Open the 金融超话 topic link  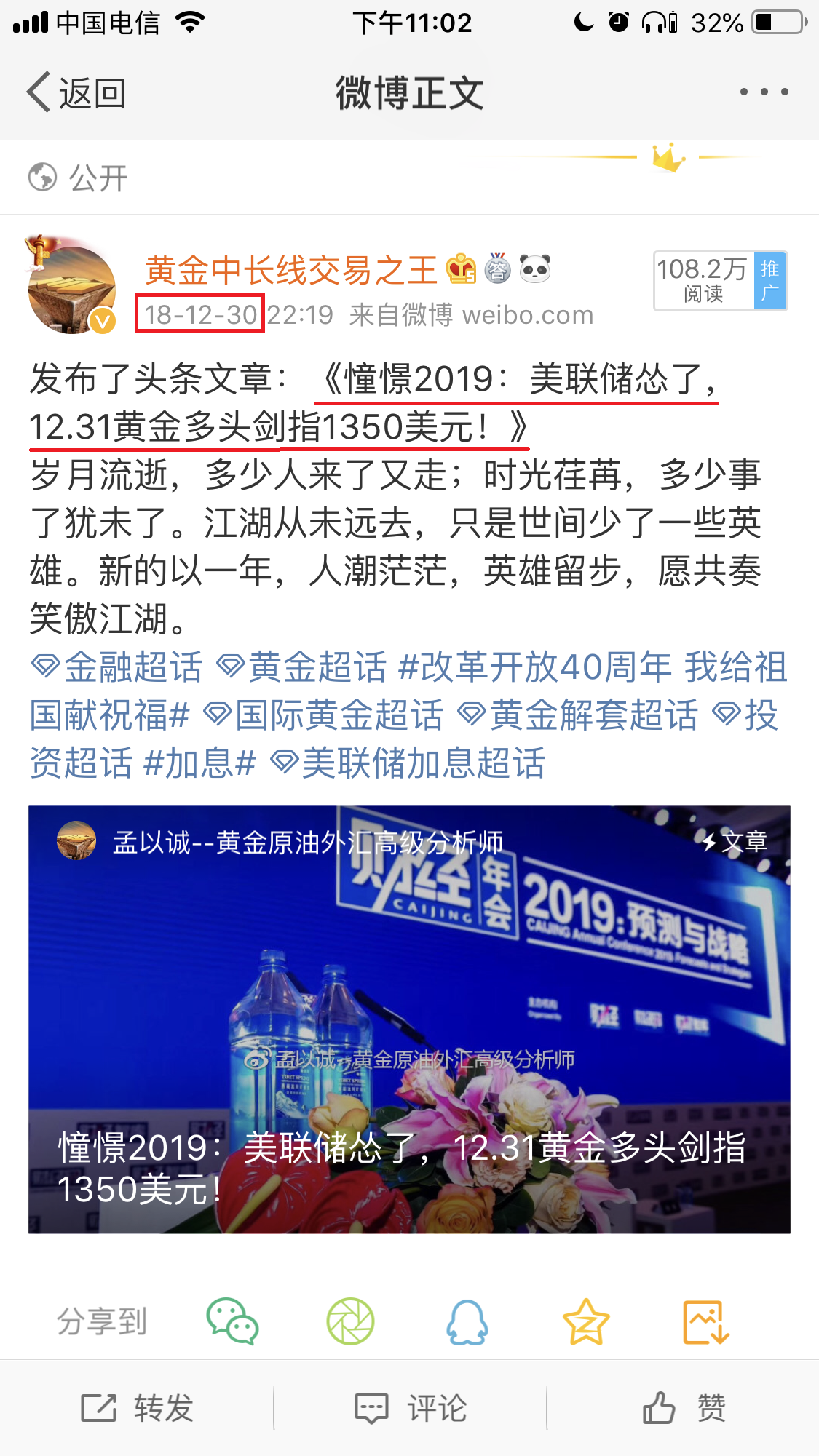point(118,667)
